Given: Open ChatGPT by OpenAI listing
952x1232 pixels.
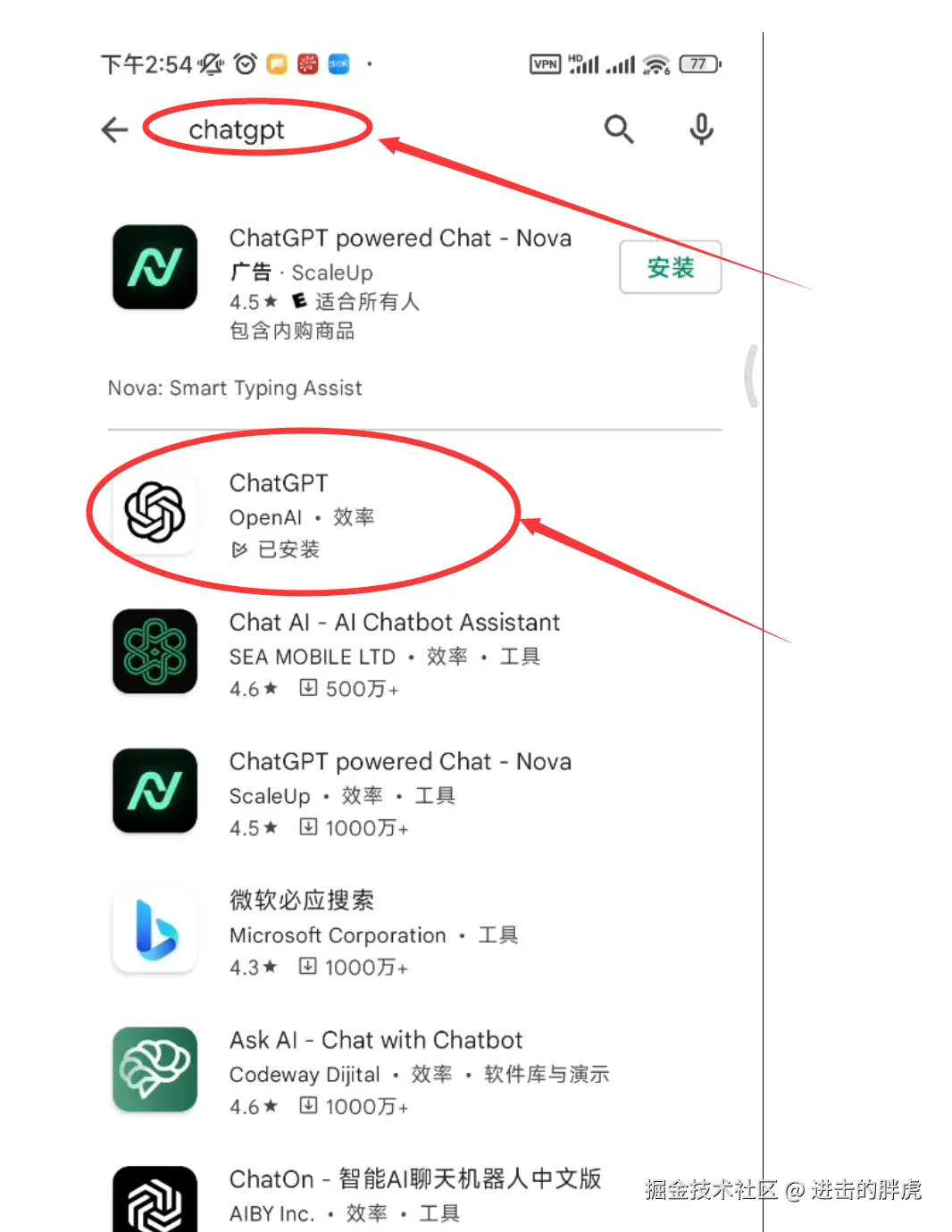Looking at the screenshot, I should point(279,483).
